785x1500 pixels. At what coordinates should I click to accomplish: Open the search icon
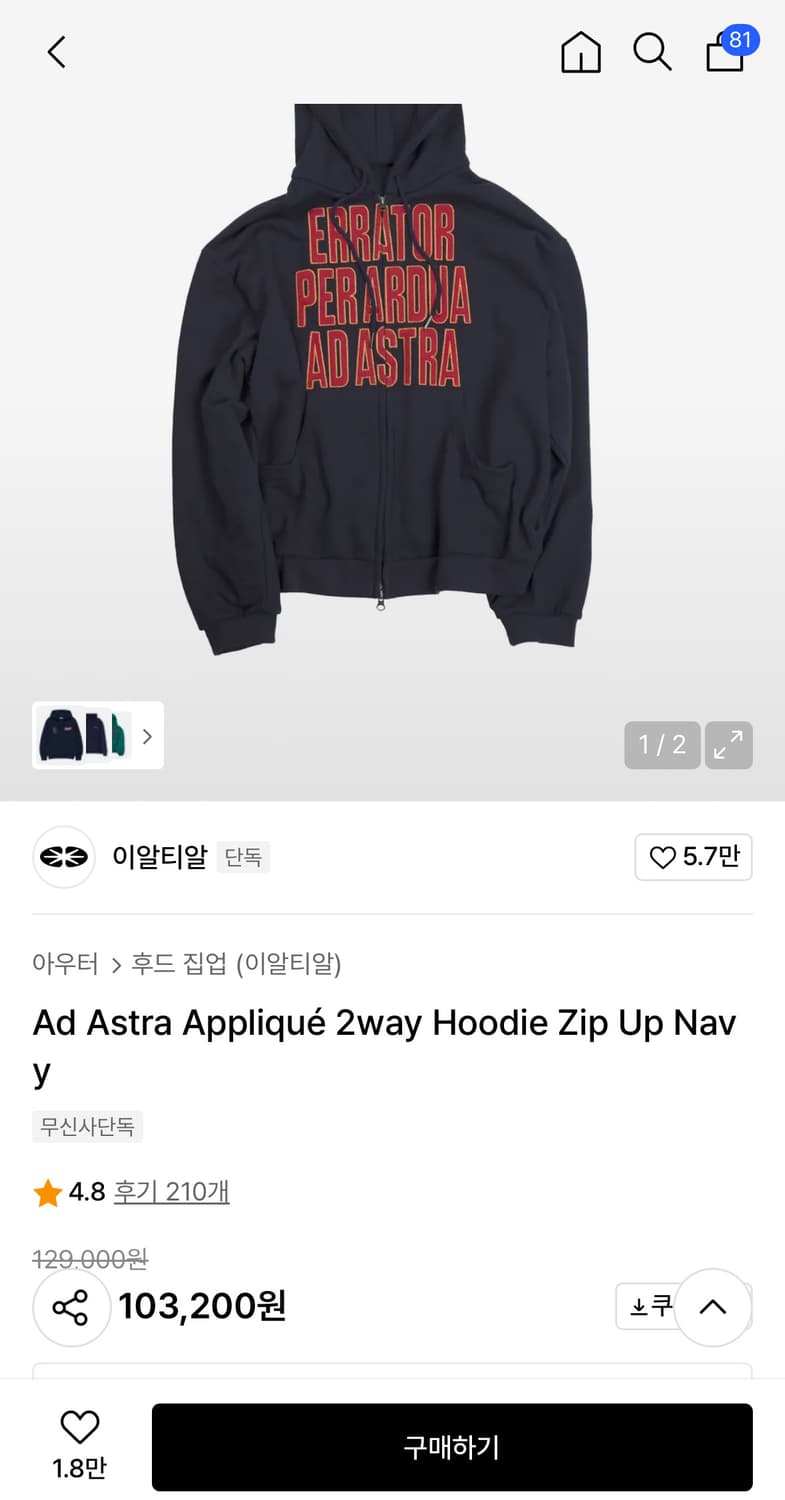pyautogui.click(x=652, y=52)
